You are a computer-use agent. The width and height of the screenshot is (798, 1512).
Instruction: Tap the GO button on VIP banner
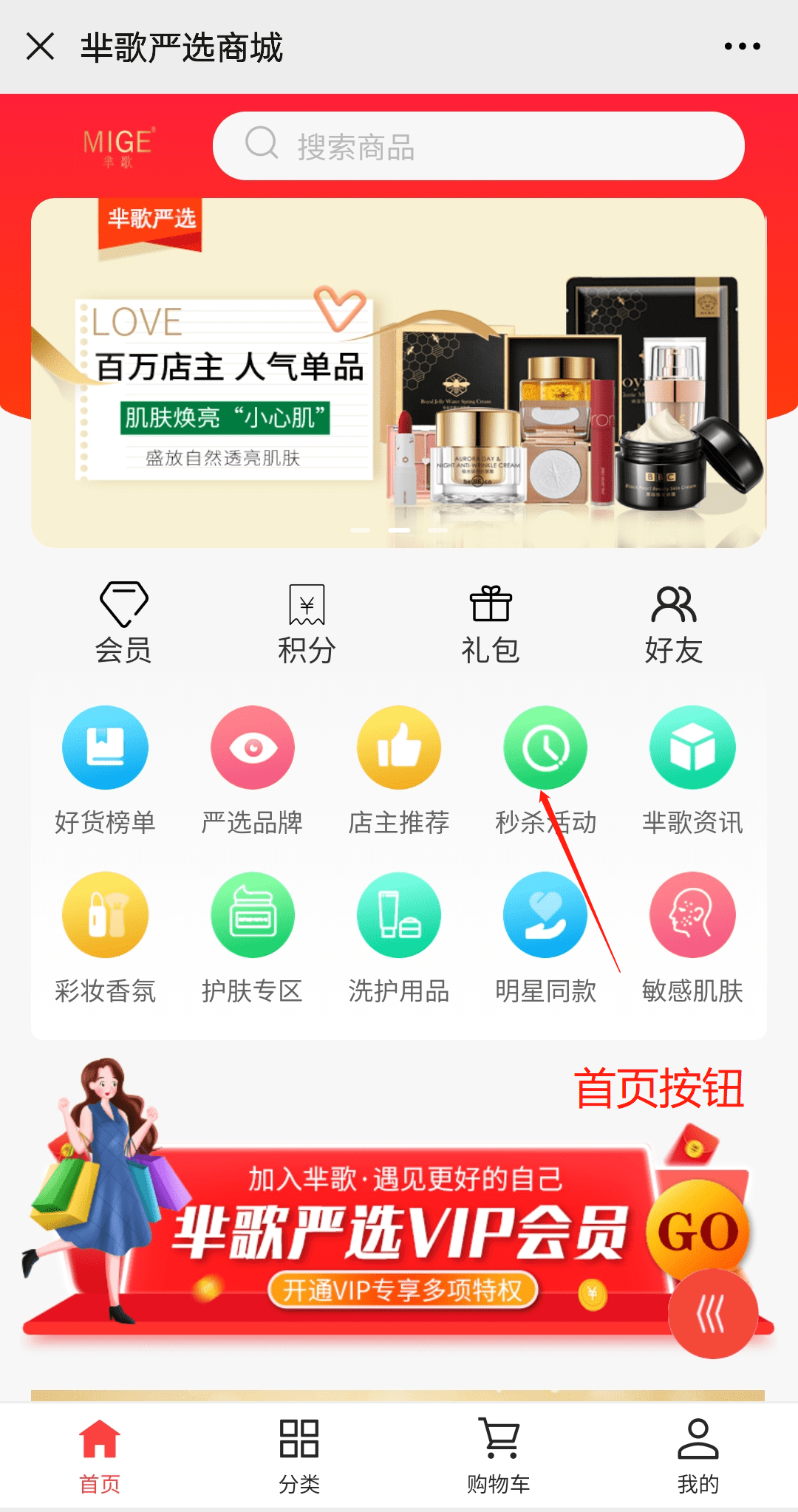tap(698, 1231)
